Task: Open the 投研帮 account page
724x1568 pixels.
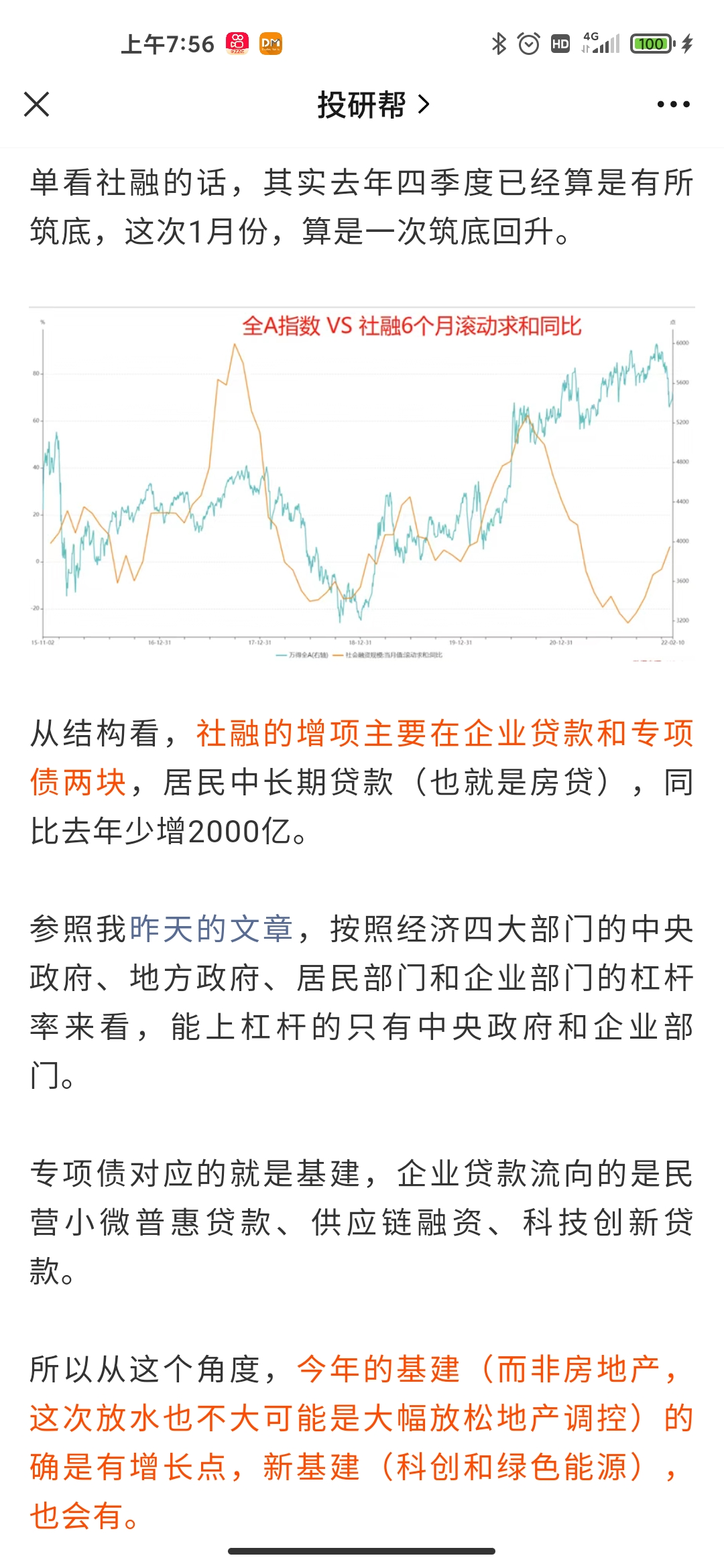Action: pos(373,105)
